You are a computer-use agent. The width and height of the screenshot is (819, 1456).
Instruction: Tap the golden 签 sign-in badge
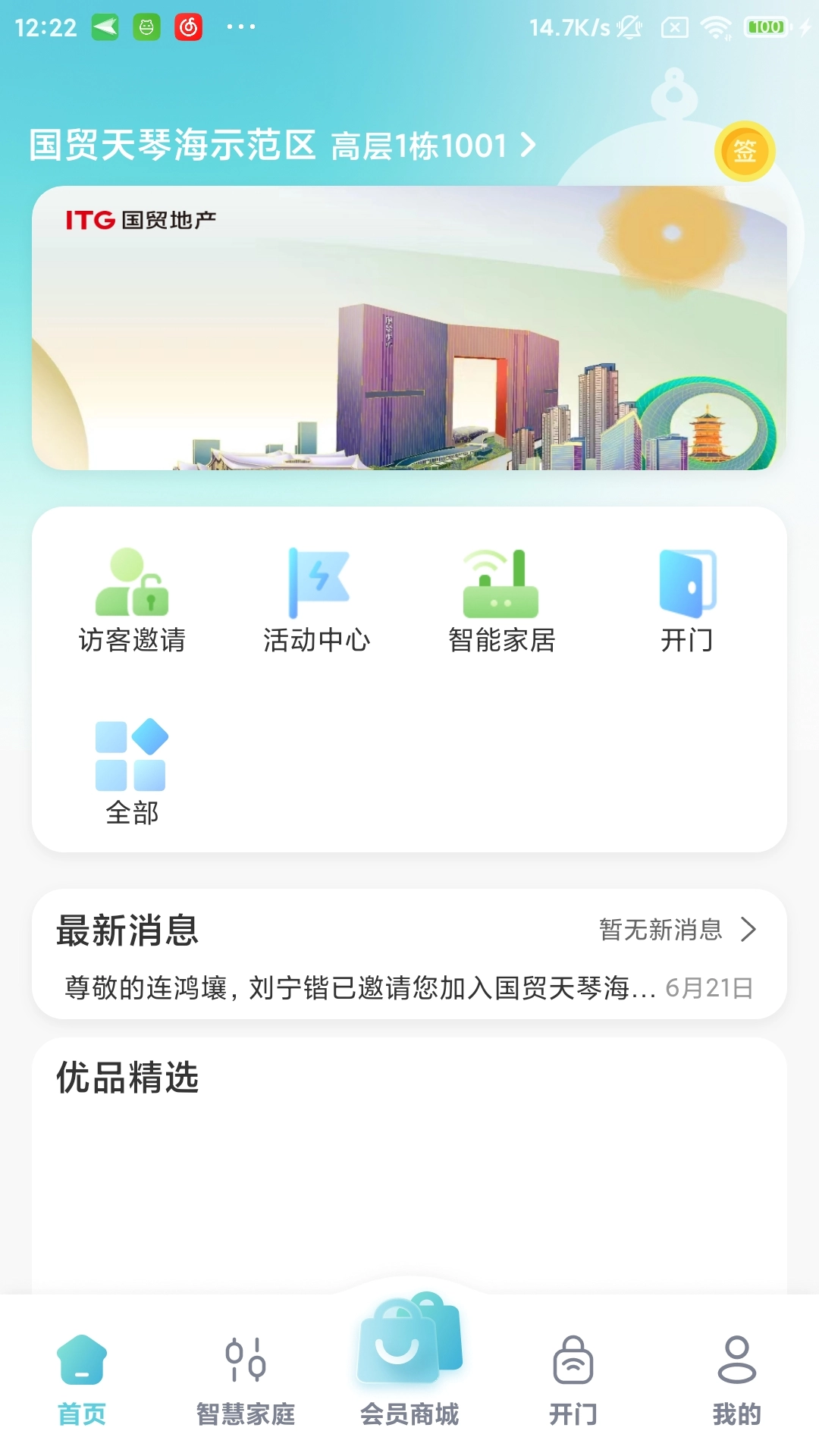[745, 153]
